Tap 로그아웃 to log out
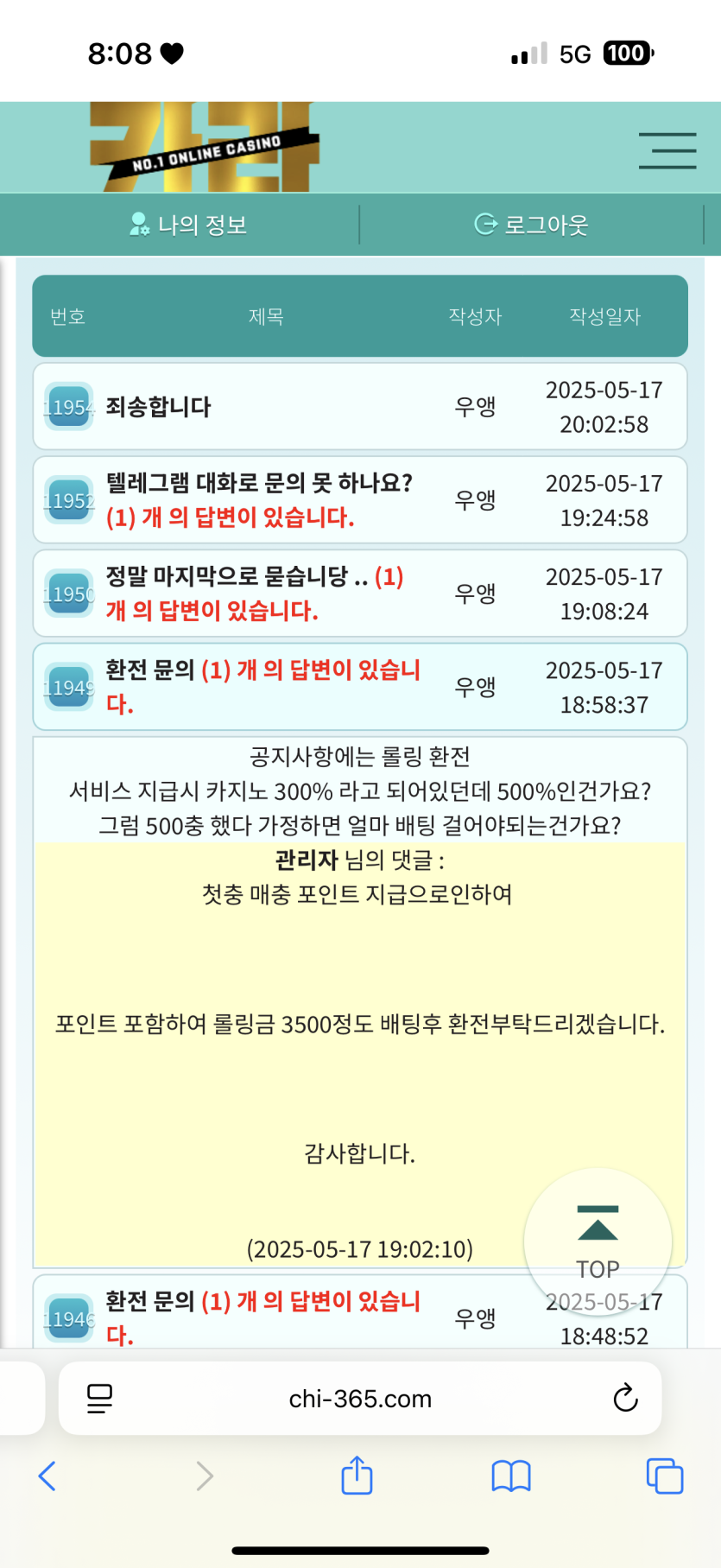Image resolution: width=721 pixels, height=1568 pixels. [x=532, y=225]
